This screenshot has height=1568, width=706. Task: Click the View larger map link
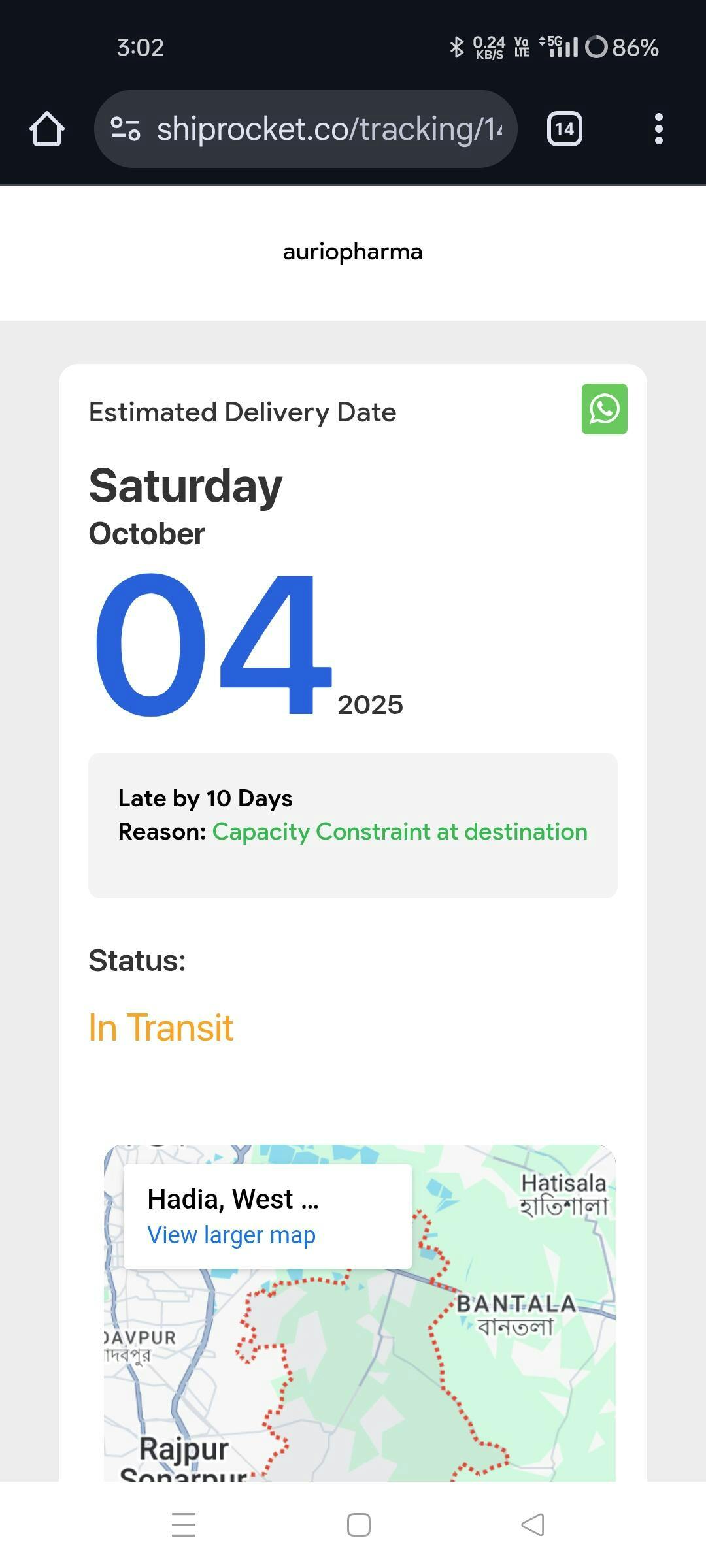tap(231, 1235)
